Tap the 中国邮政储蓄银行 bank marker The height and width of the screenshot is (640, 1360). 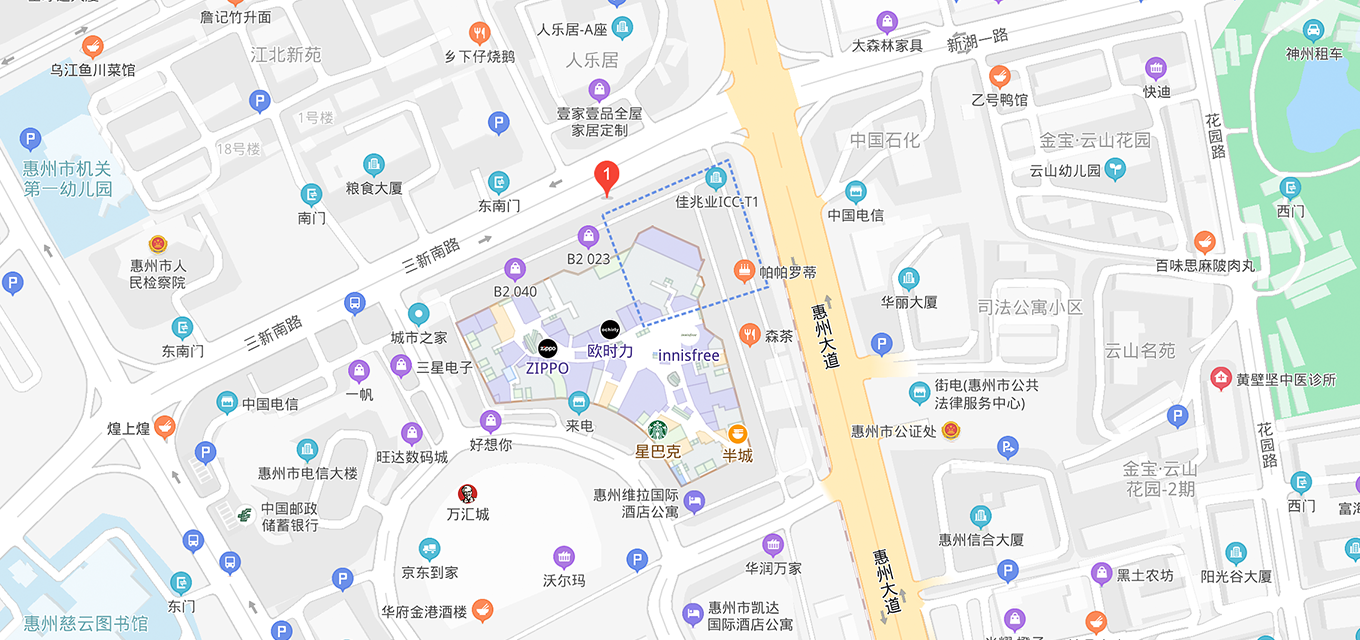(x=244, y=514)
